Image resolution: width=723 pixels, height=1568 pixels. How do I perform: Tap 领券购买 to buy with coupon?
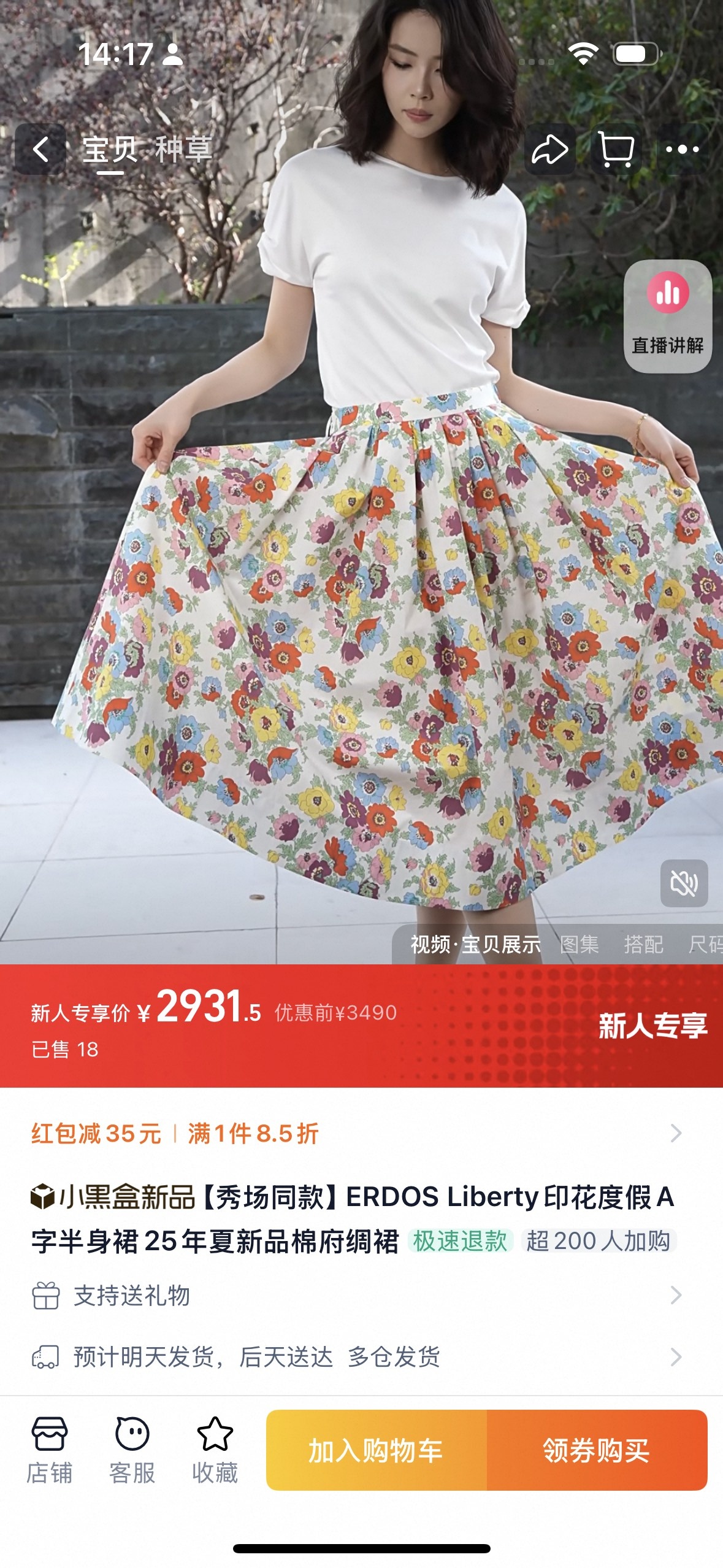597,1450
